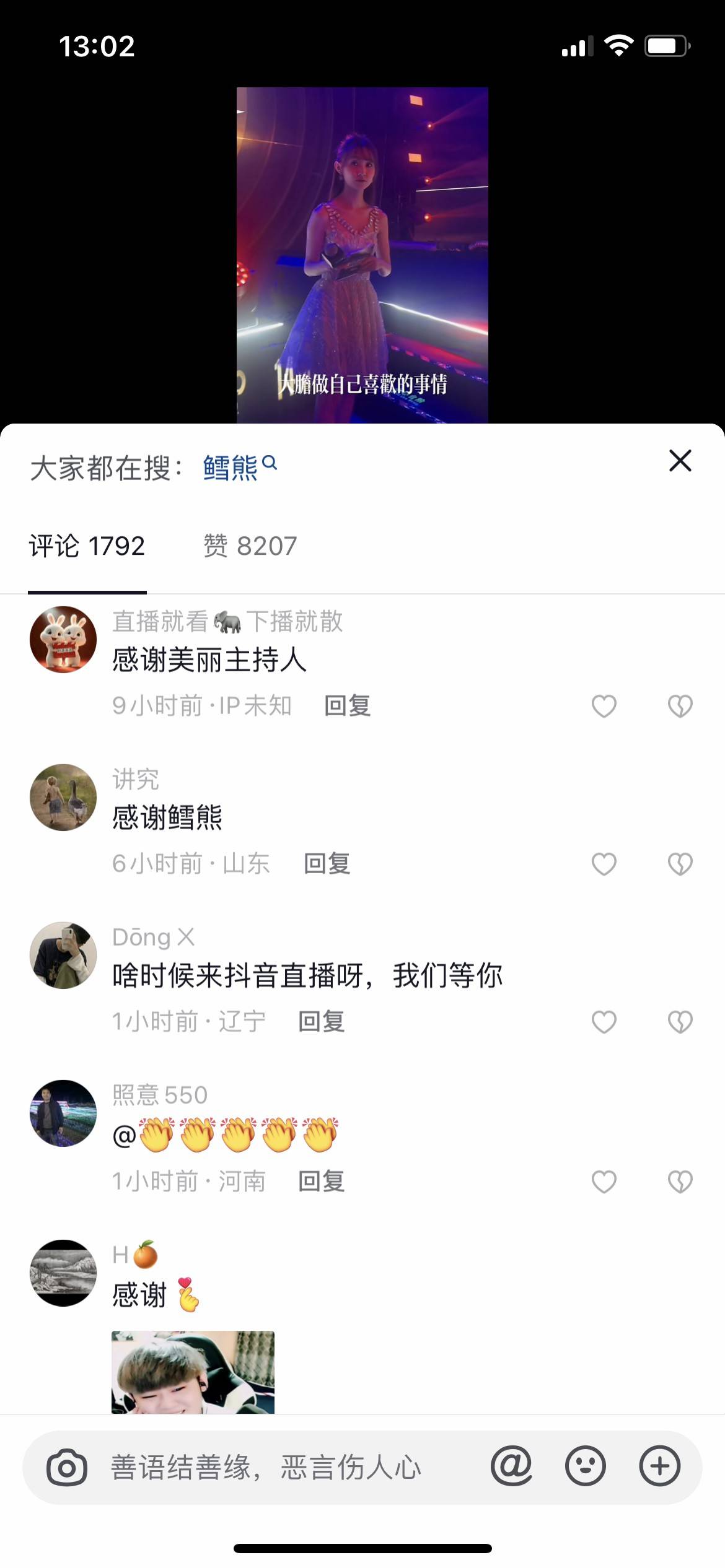The image size is (725, 1568).
Task: Mention someone with the @ icon
Action: pos(511,1466)
